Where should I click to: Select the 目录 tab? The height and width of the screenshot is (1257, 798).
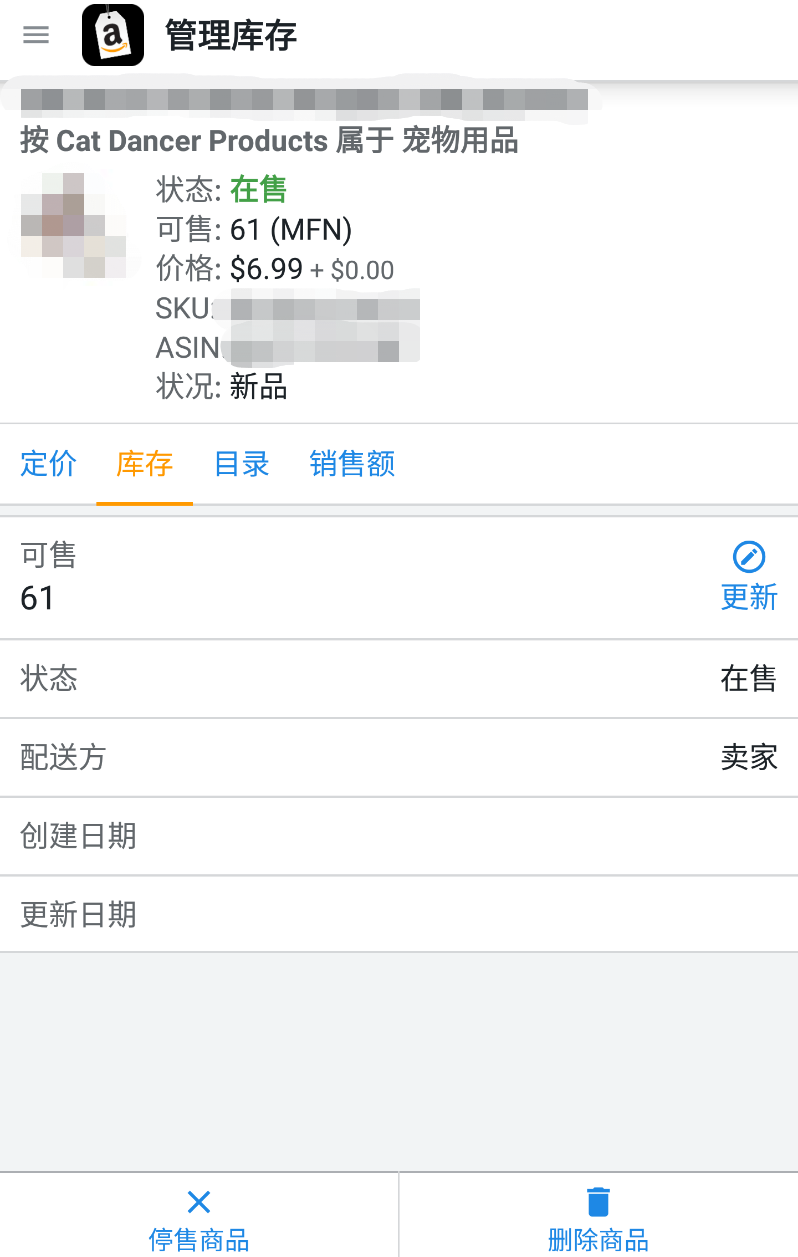click(241, 464)
